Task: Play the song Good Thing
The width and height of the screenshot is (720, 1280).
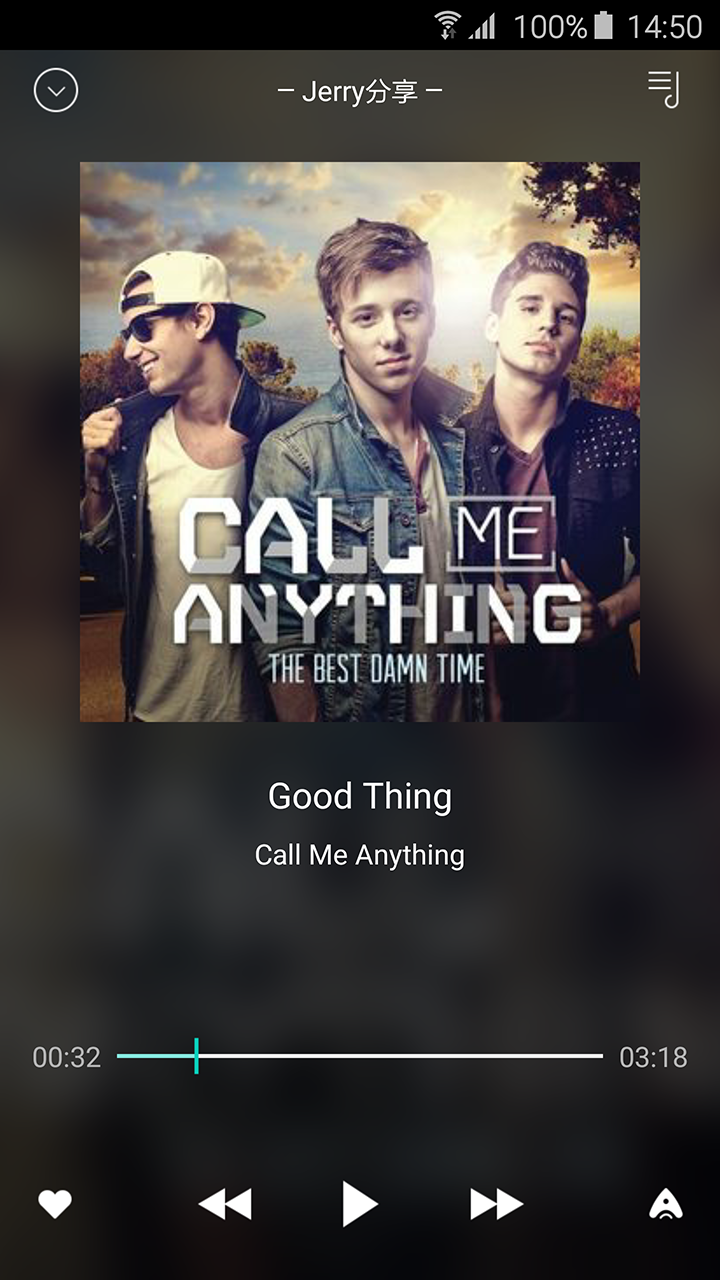Action: [359, 1204]
